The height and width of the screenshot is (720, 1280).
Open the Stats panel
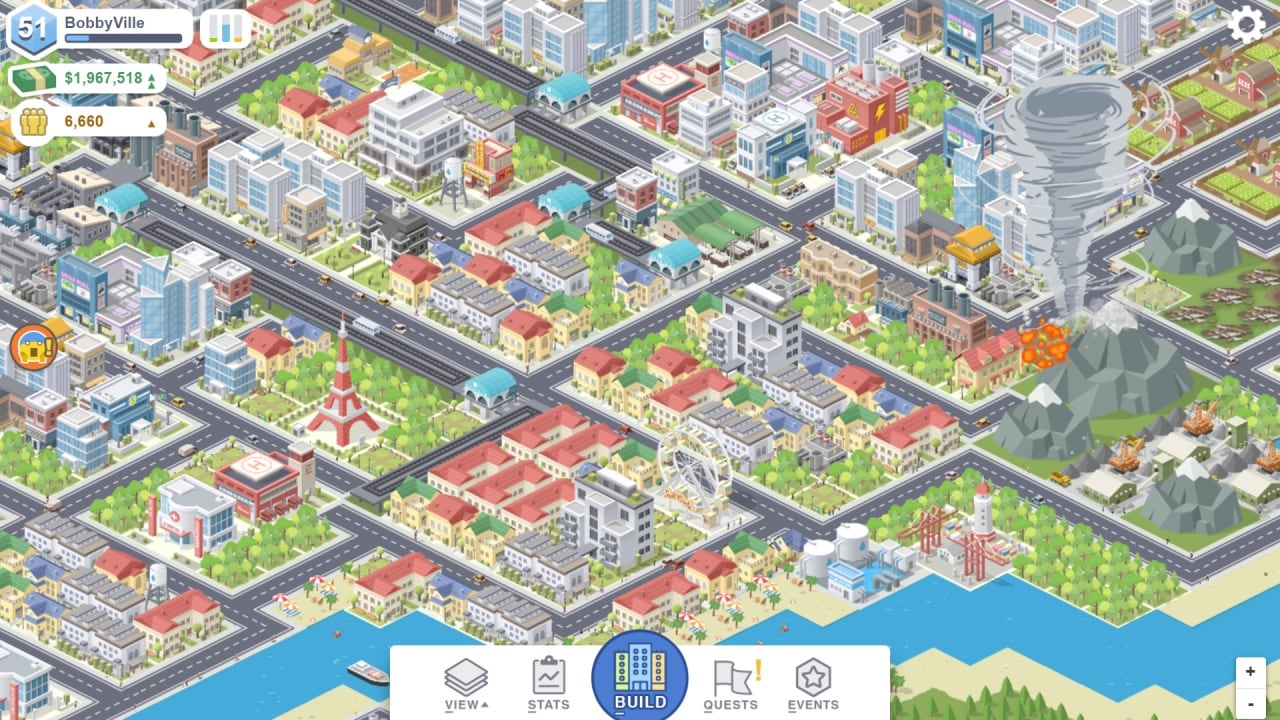point(548,685)
